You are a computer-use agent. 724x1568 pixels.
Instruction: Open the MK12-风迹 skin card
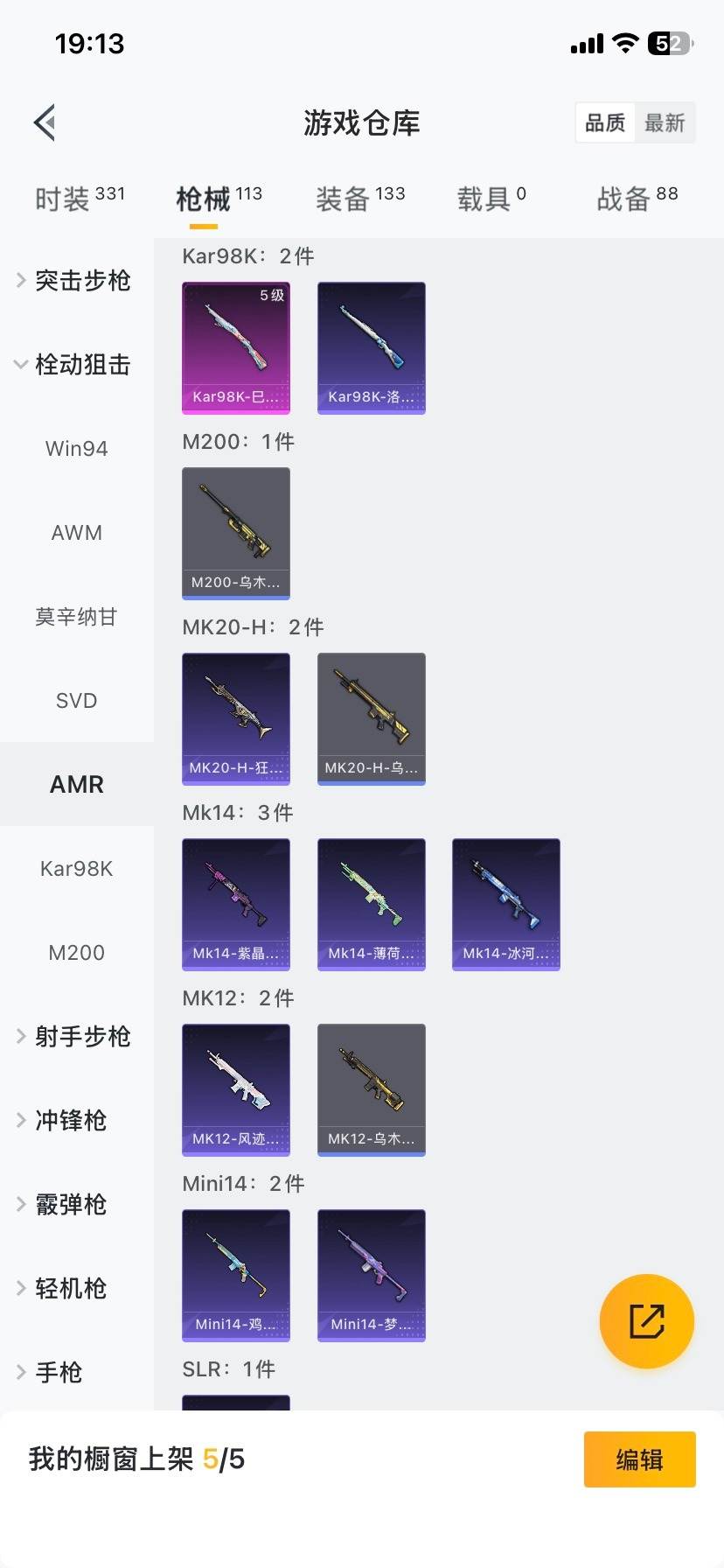(236, 1089)
